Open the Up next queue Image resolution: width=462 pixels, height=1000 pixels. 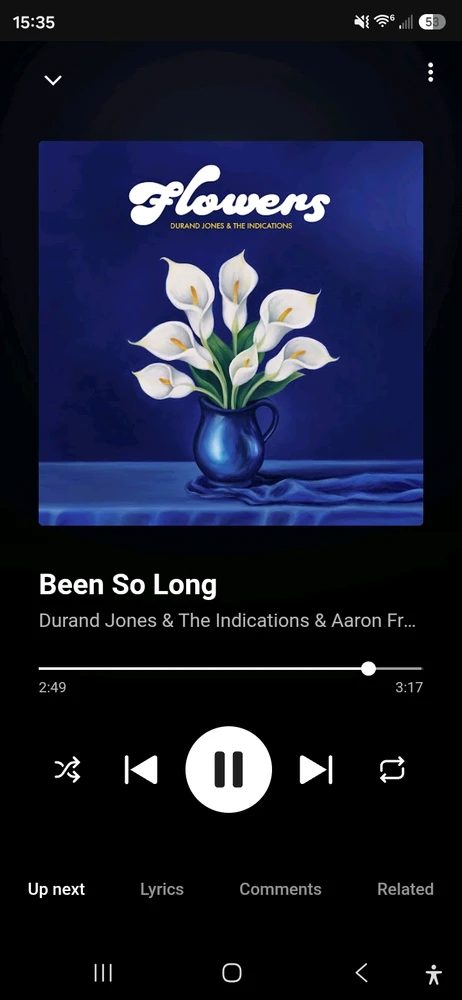pos(56,889)
